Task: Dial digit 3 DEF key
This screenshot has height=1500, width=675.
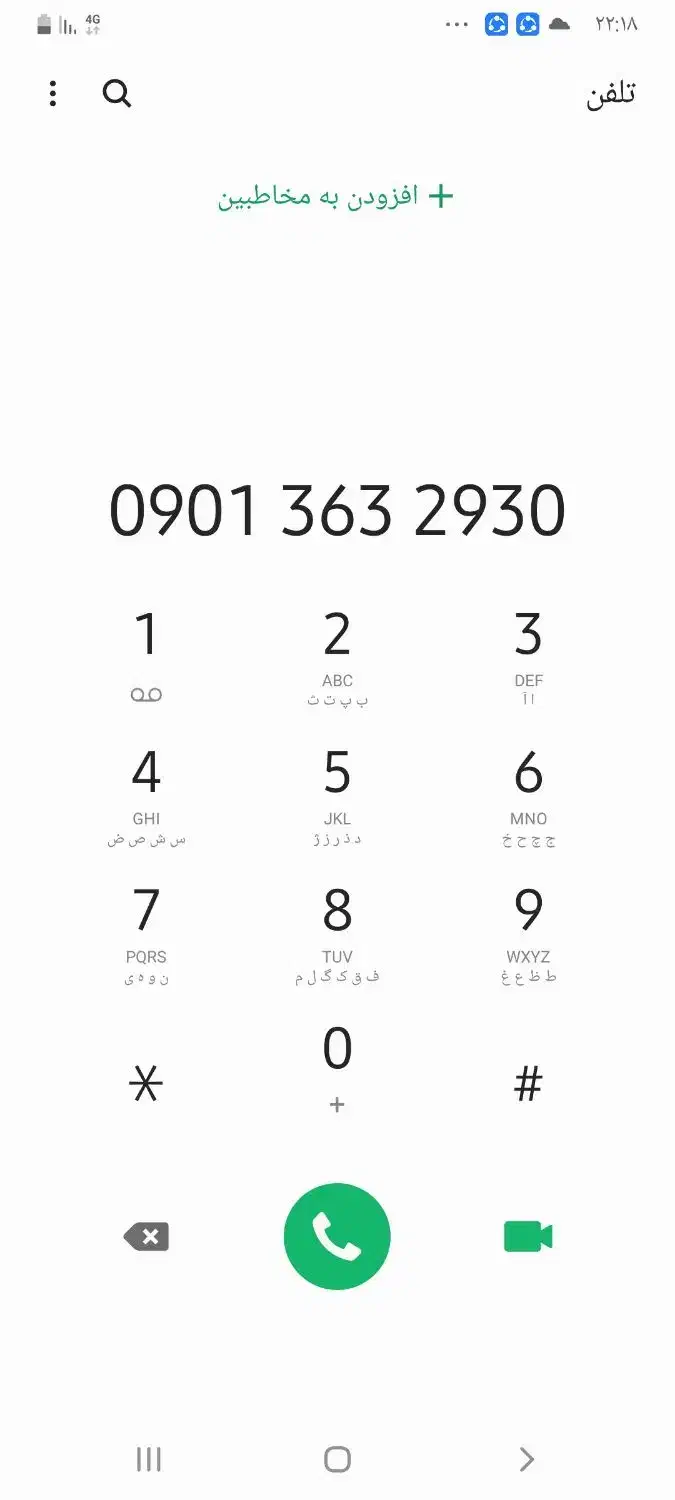Action: click(528, 655)
